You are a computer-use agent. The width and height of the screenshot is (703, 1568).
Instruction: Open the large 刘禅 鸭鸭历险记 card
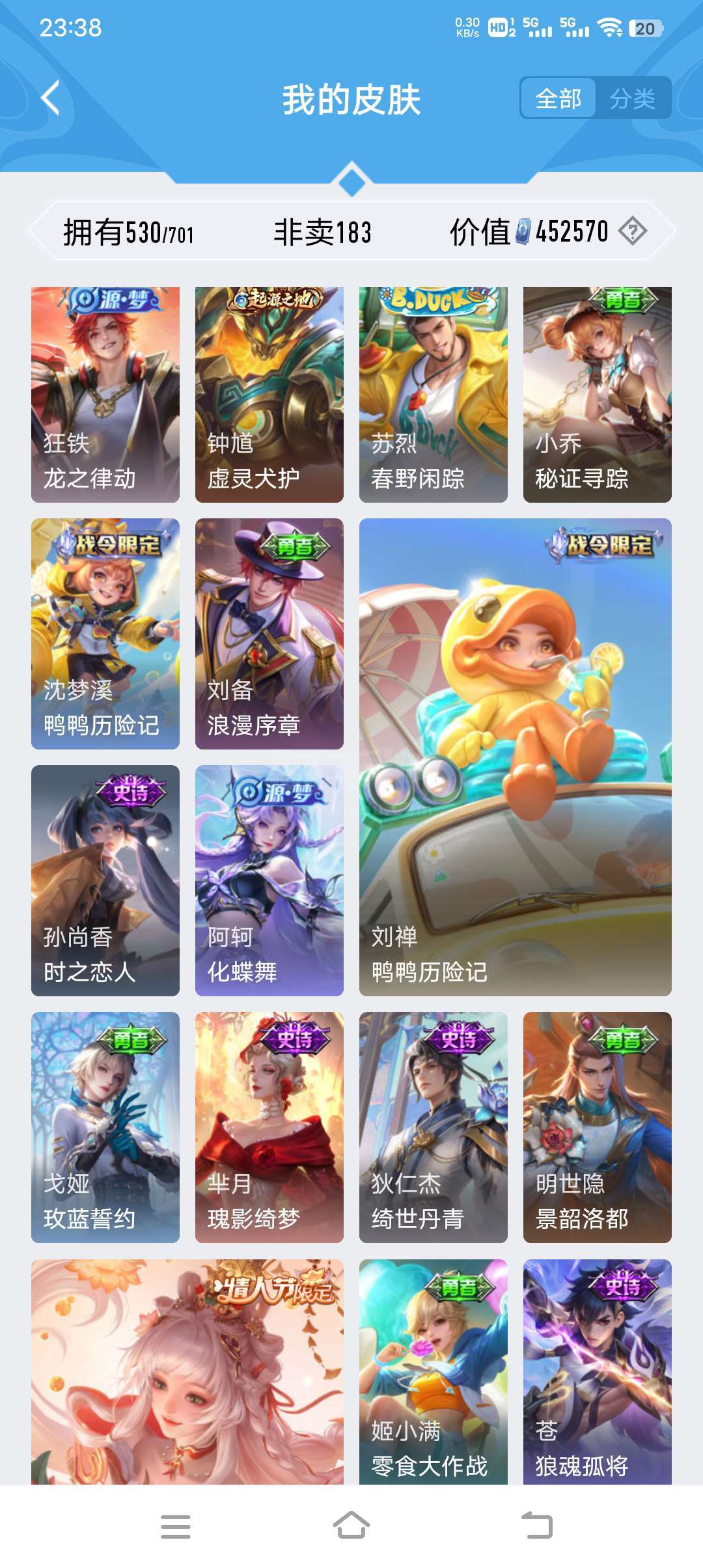click(516, 757)
